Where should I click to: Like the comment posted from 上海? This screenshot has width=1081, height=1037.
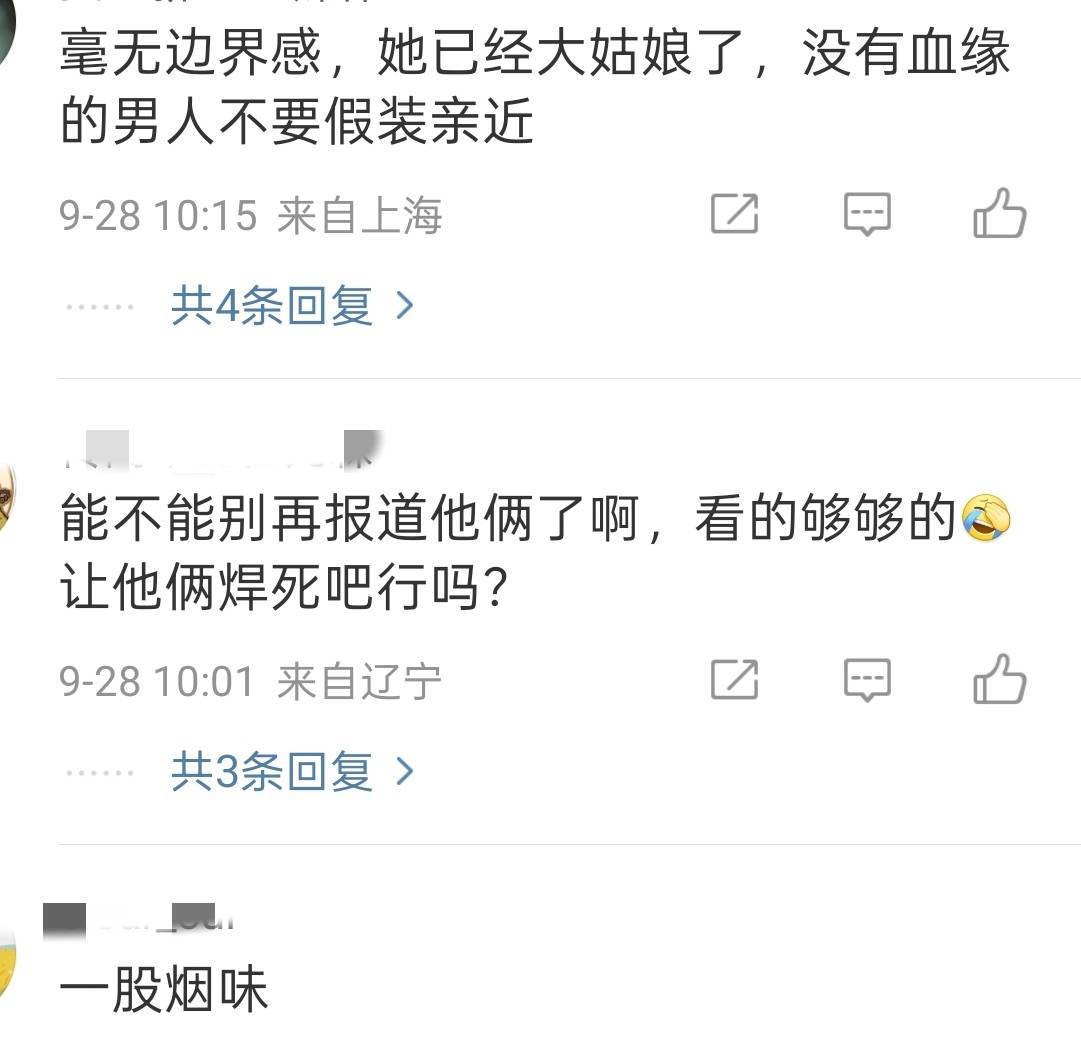999,214
